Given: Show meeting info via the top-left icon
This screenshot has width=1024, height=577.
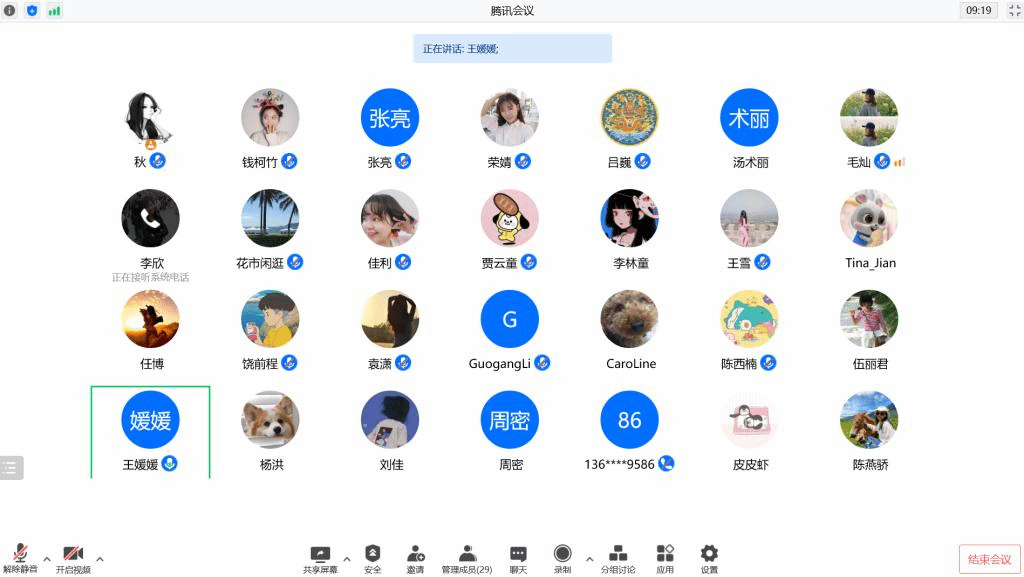Looking at the screenshot, I should tap(10, 10).
